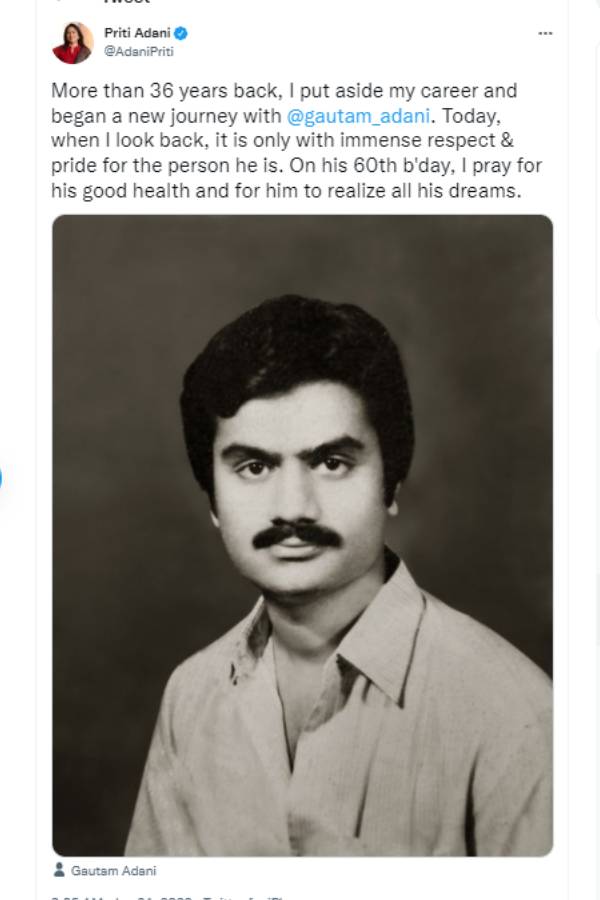Open the black-and-white photo in the tweet
Screen dimensions: 600x900
[x=302, y=535]
